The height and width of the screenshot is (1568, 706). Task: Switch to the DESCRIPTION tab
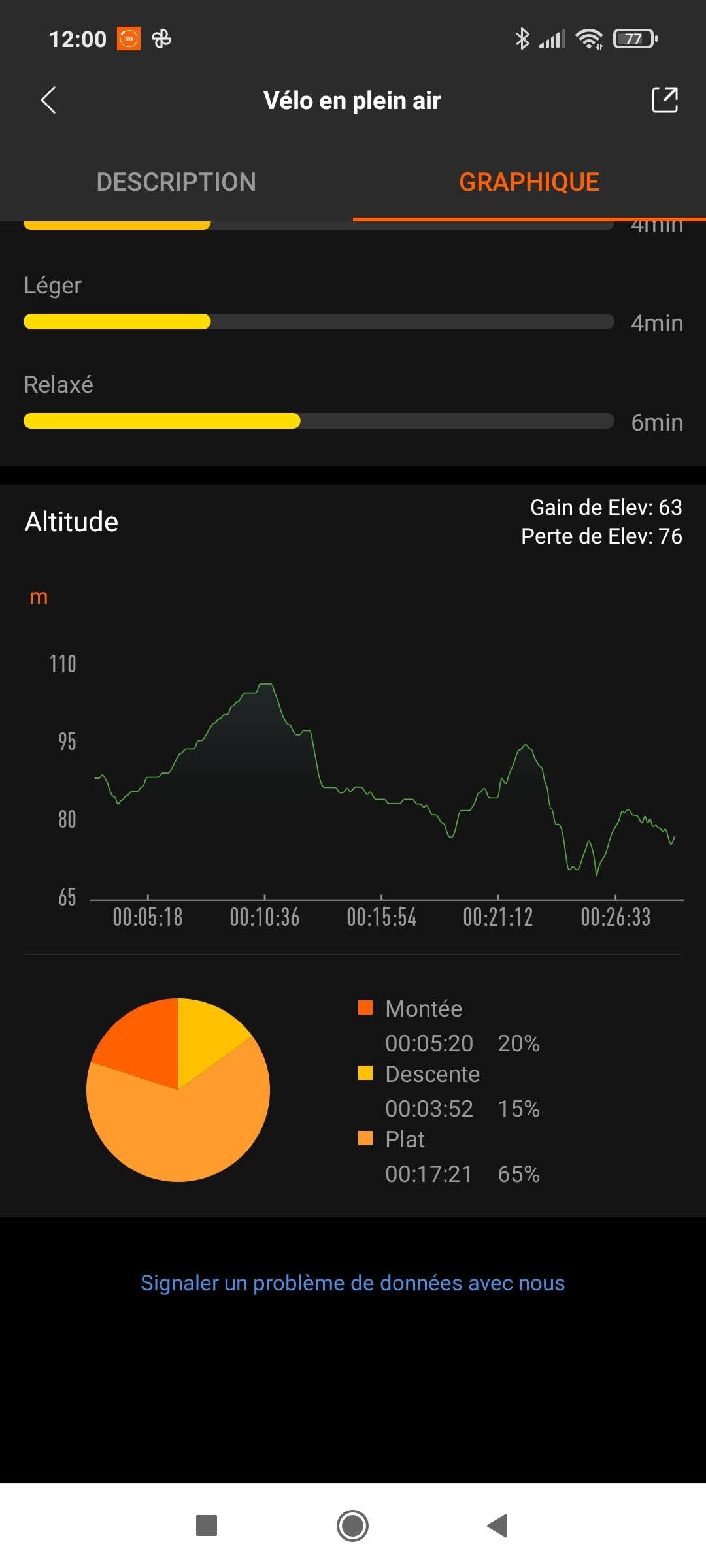coord(176,182)
